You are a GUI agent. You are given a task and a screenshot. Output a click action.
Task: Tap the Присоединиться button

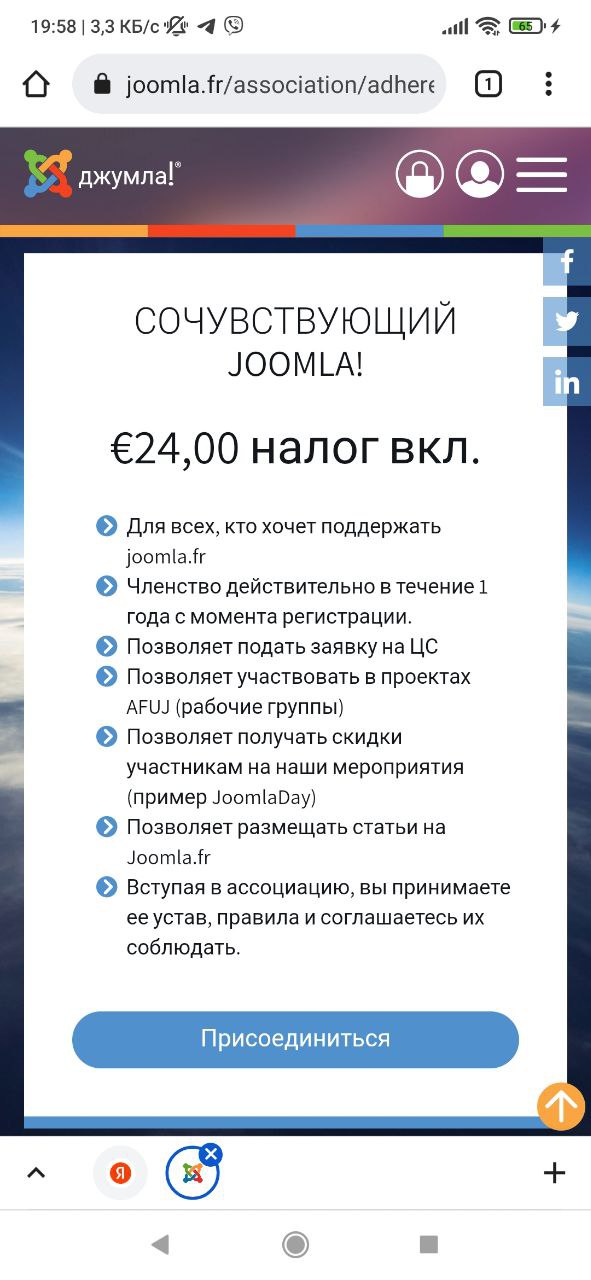[x=295, y=1039]
